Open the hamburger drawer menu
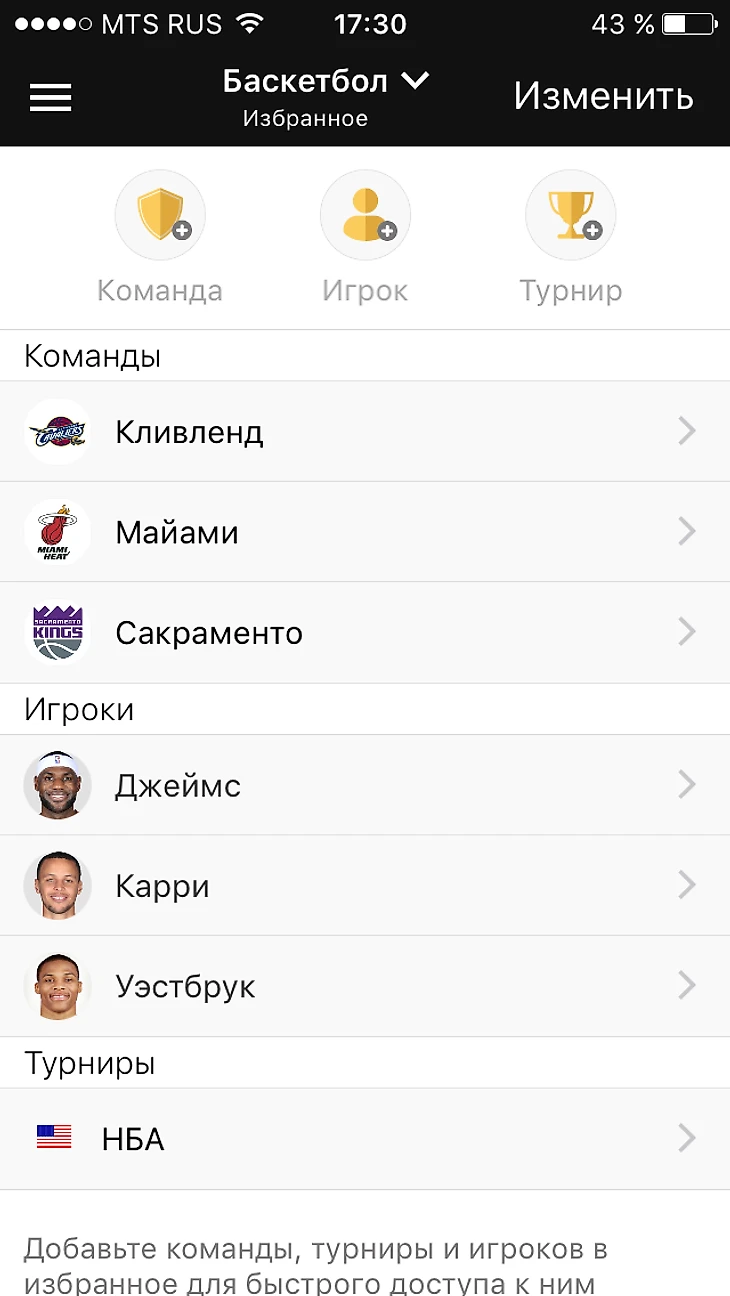730x1296 pixels. 50,97
